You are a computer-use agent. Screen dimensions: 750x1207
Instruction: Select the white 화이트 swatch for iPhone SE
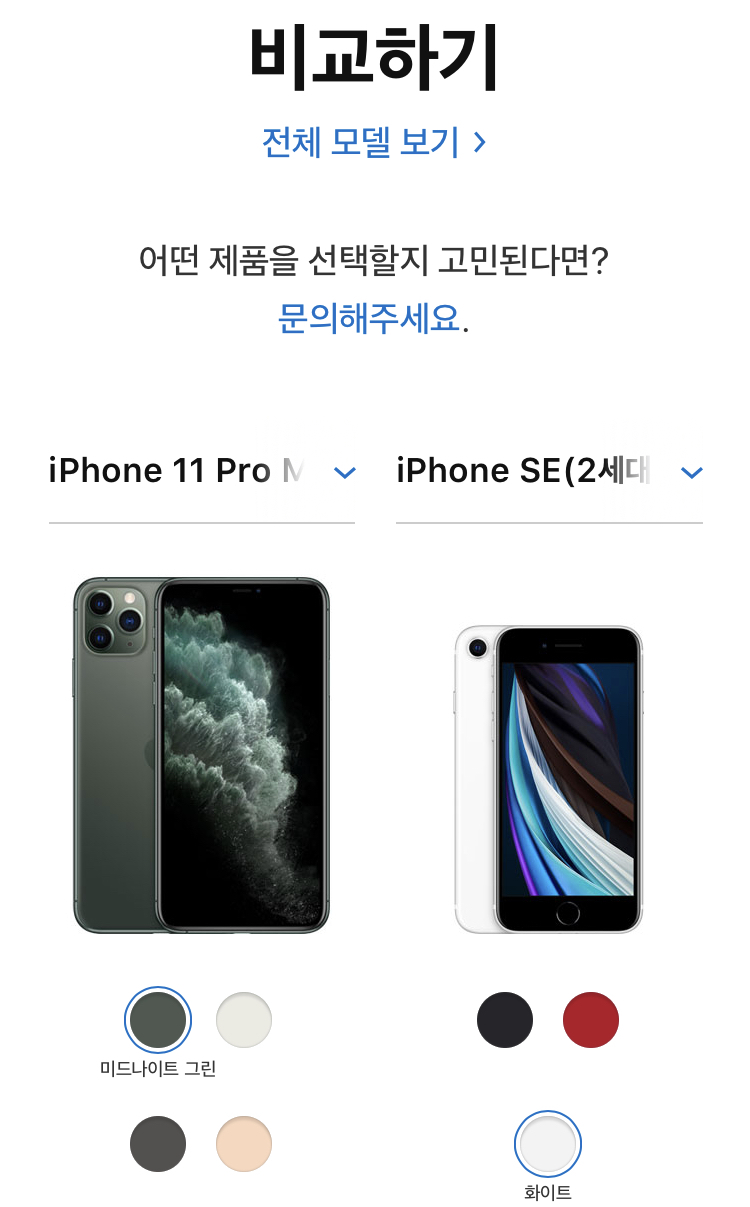[x=548, y=1144]
